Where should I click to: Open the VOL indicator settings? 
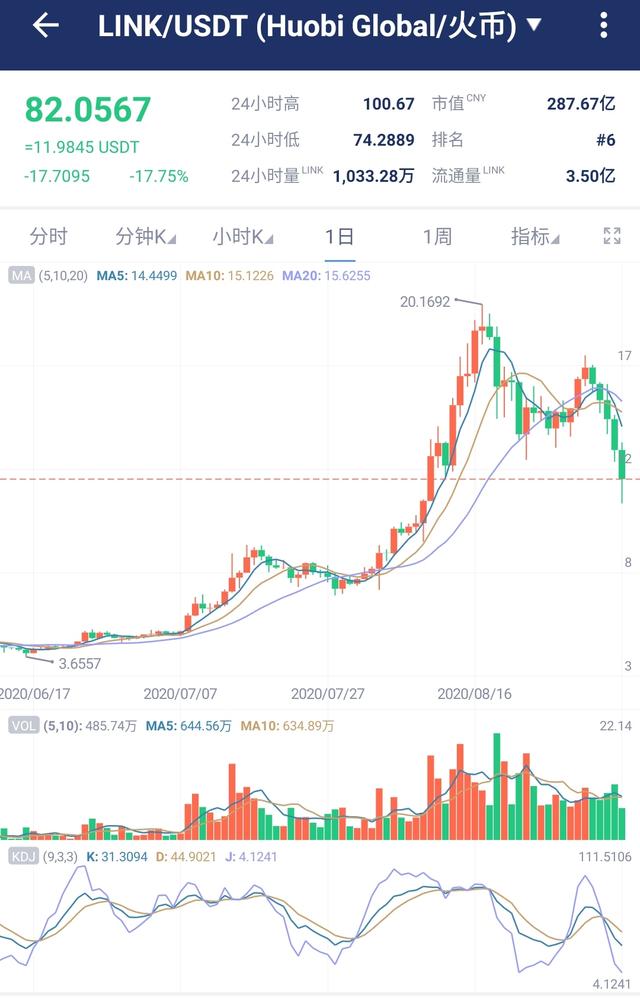click(22, 727)
